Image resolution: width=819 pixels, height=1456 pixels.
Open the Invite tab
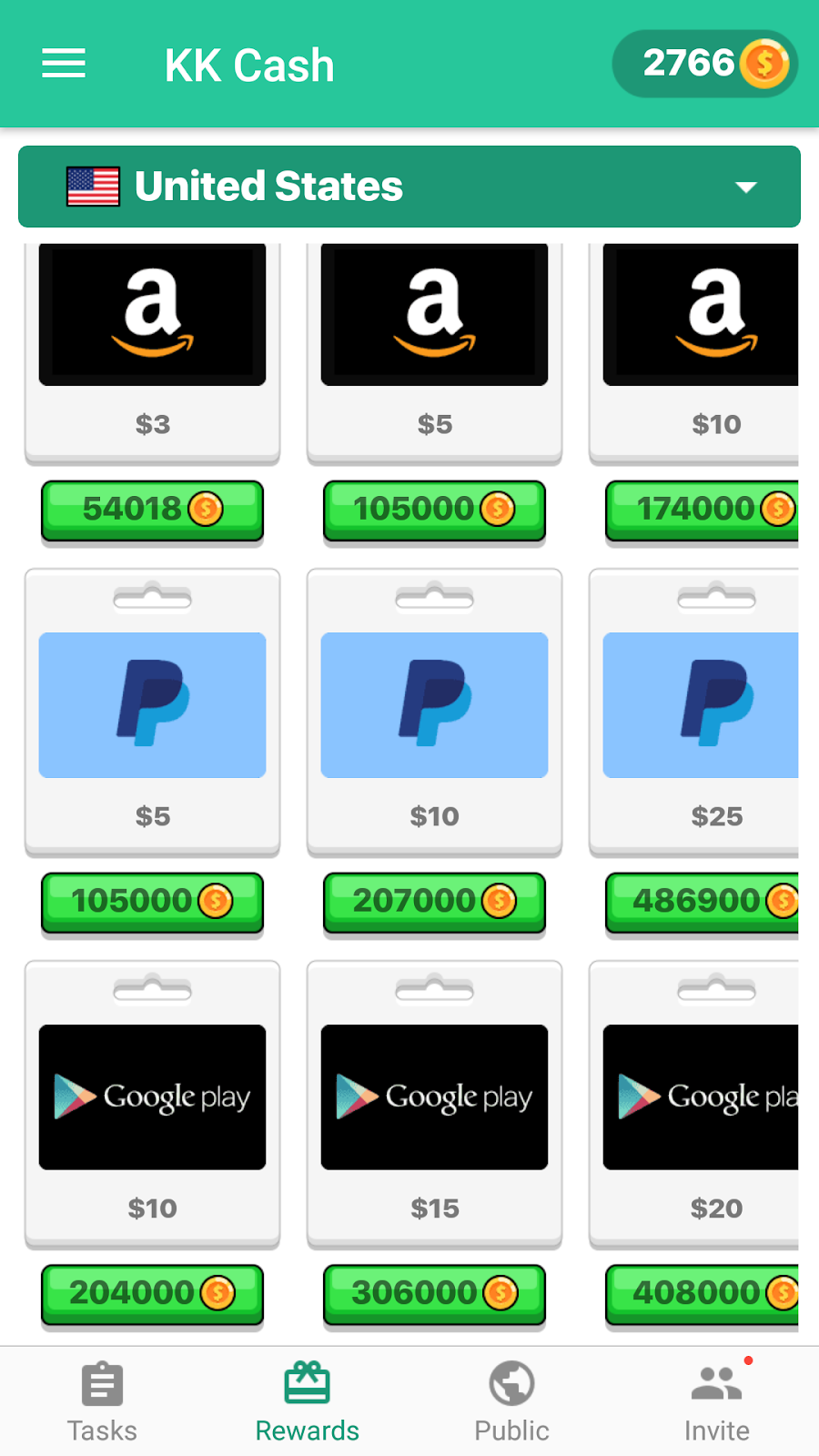716,1402
